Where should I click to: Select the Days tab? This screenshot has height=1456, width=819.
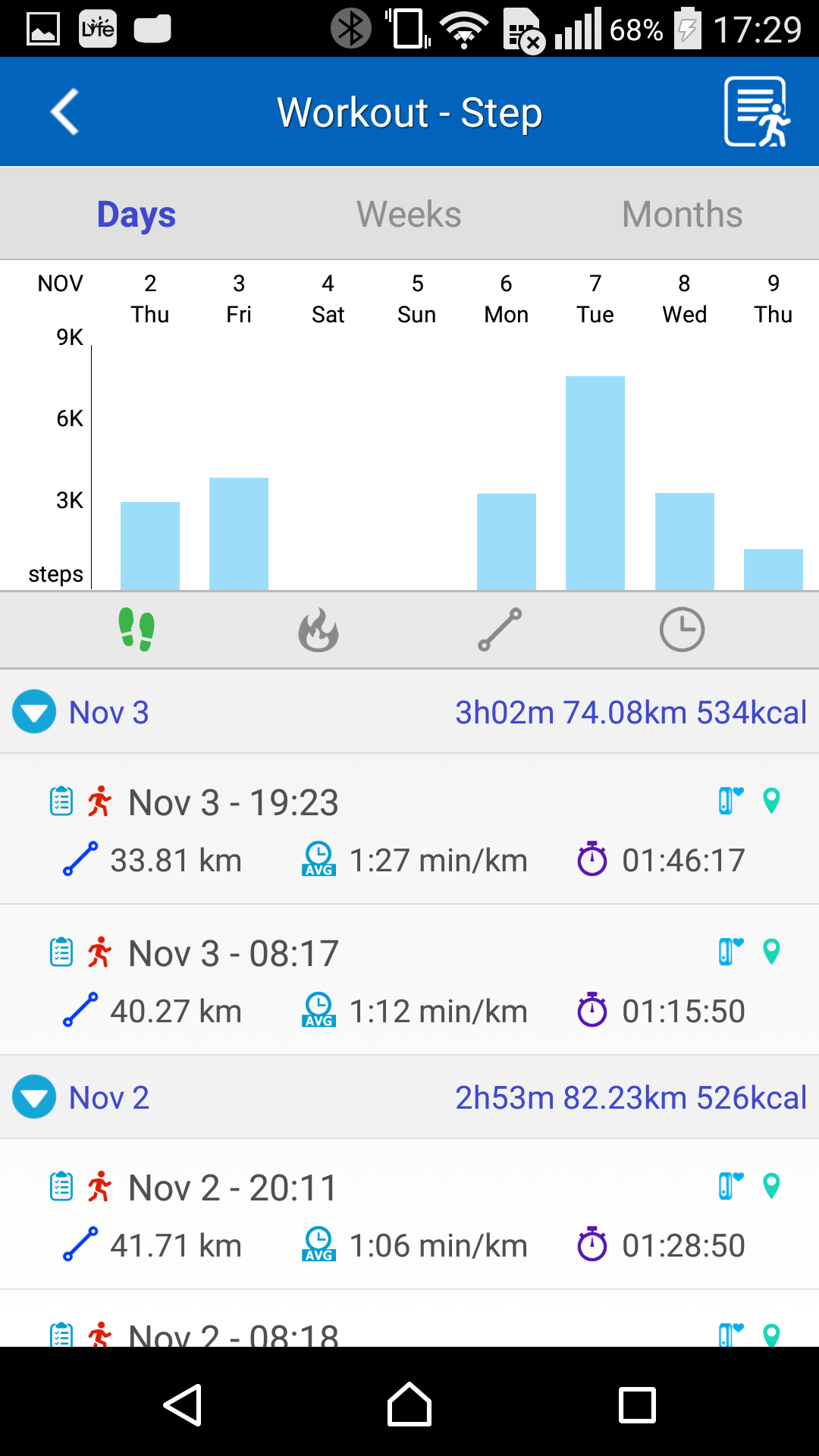pyautogui.click(x=136, y=214)
